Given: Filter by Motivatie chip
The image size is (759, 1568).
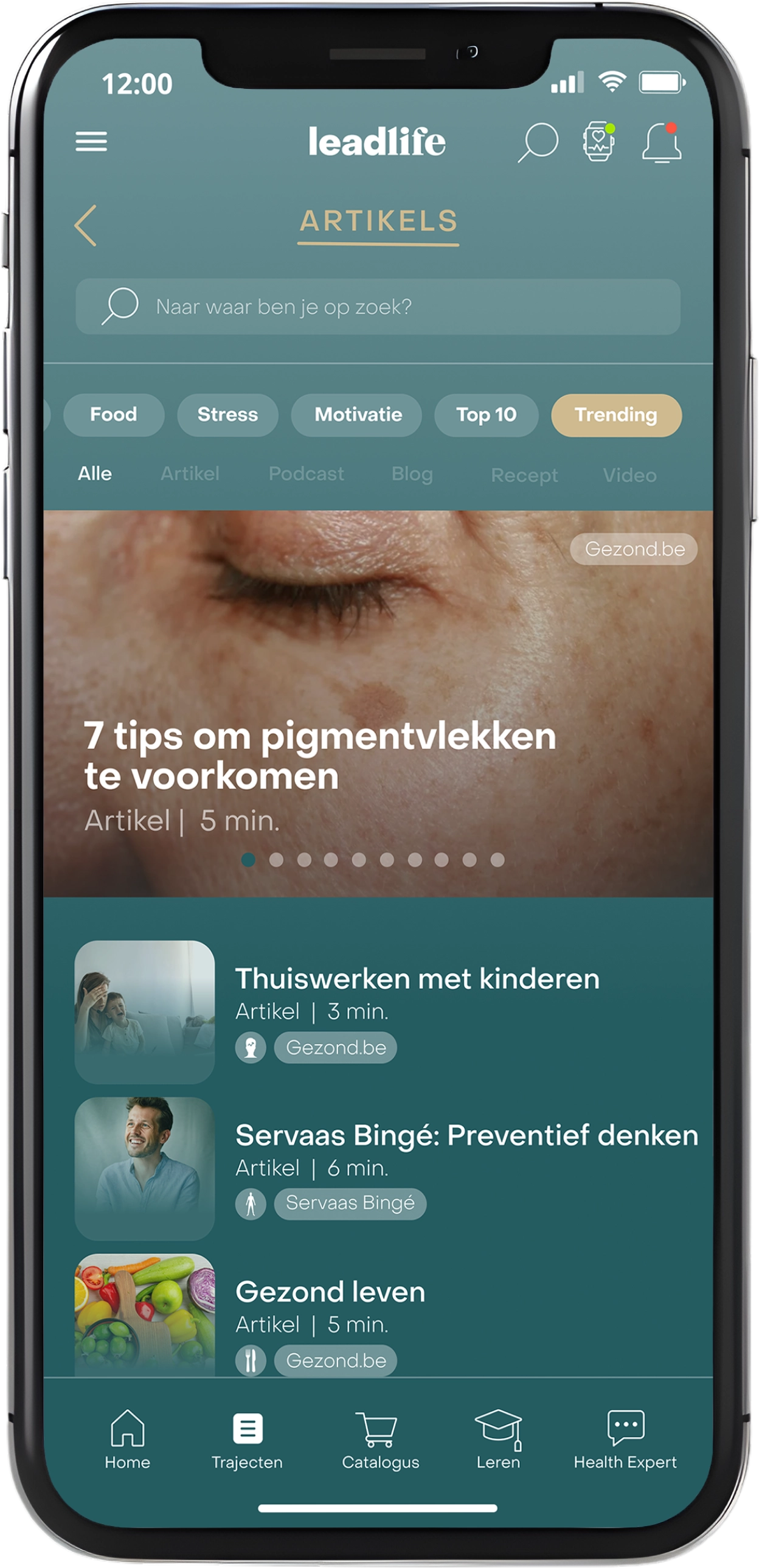Looking at the screenshot, I should pos(358,415).
